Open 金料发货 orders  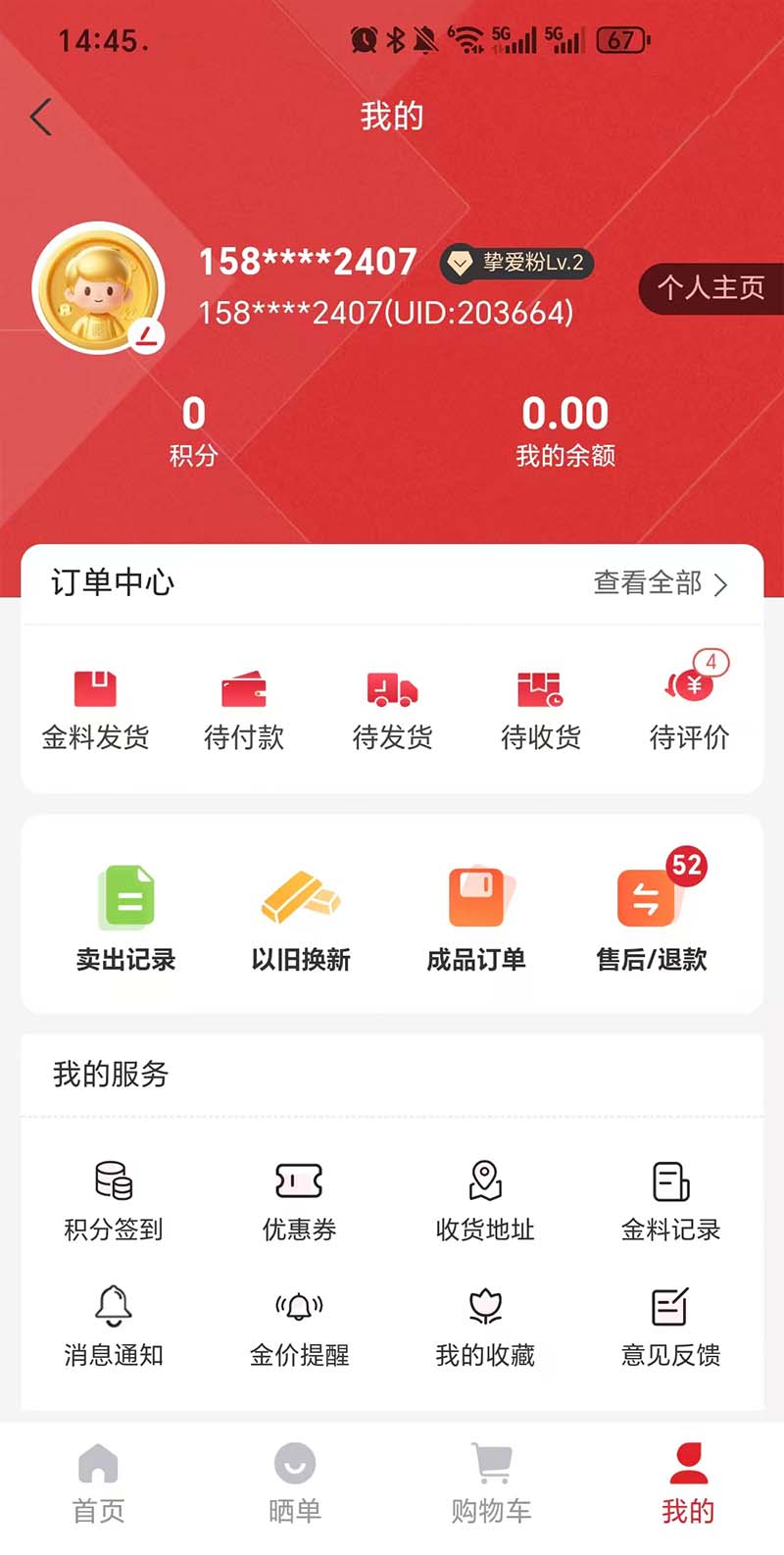click(95, 708)
